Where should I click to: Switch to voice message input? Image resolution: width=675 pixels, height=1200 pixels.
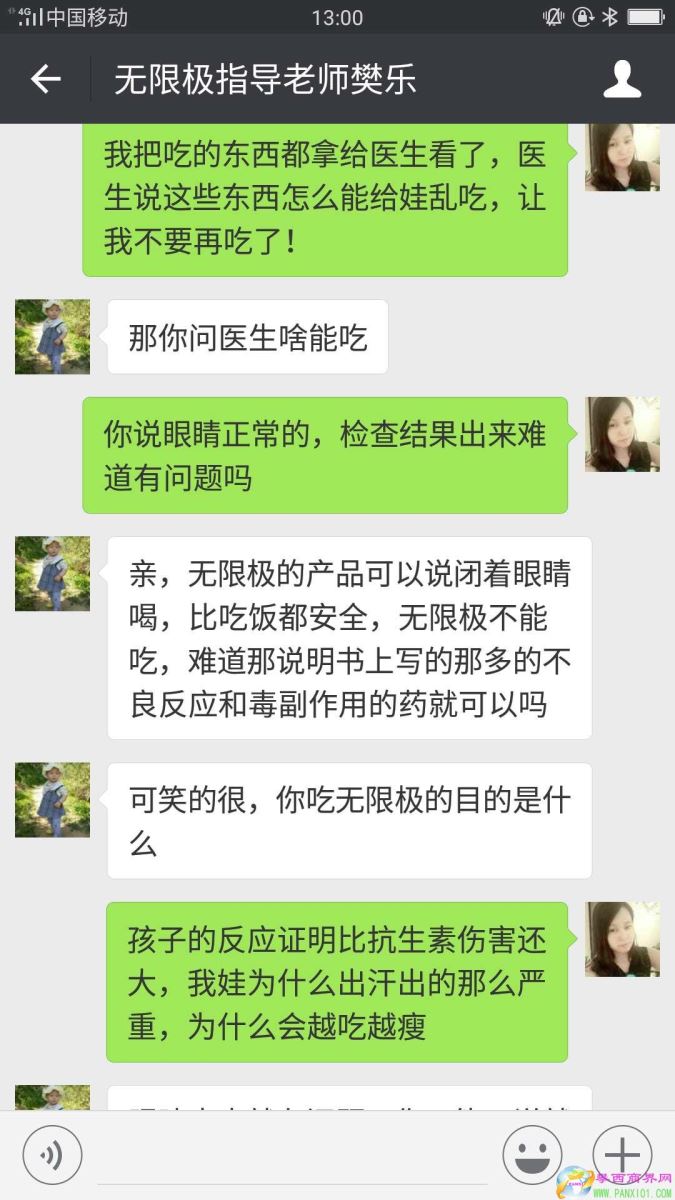[51, 1155]
